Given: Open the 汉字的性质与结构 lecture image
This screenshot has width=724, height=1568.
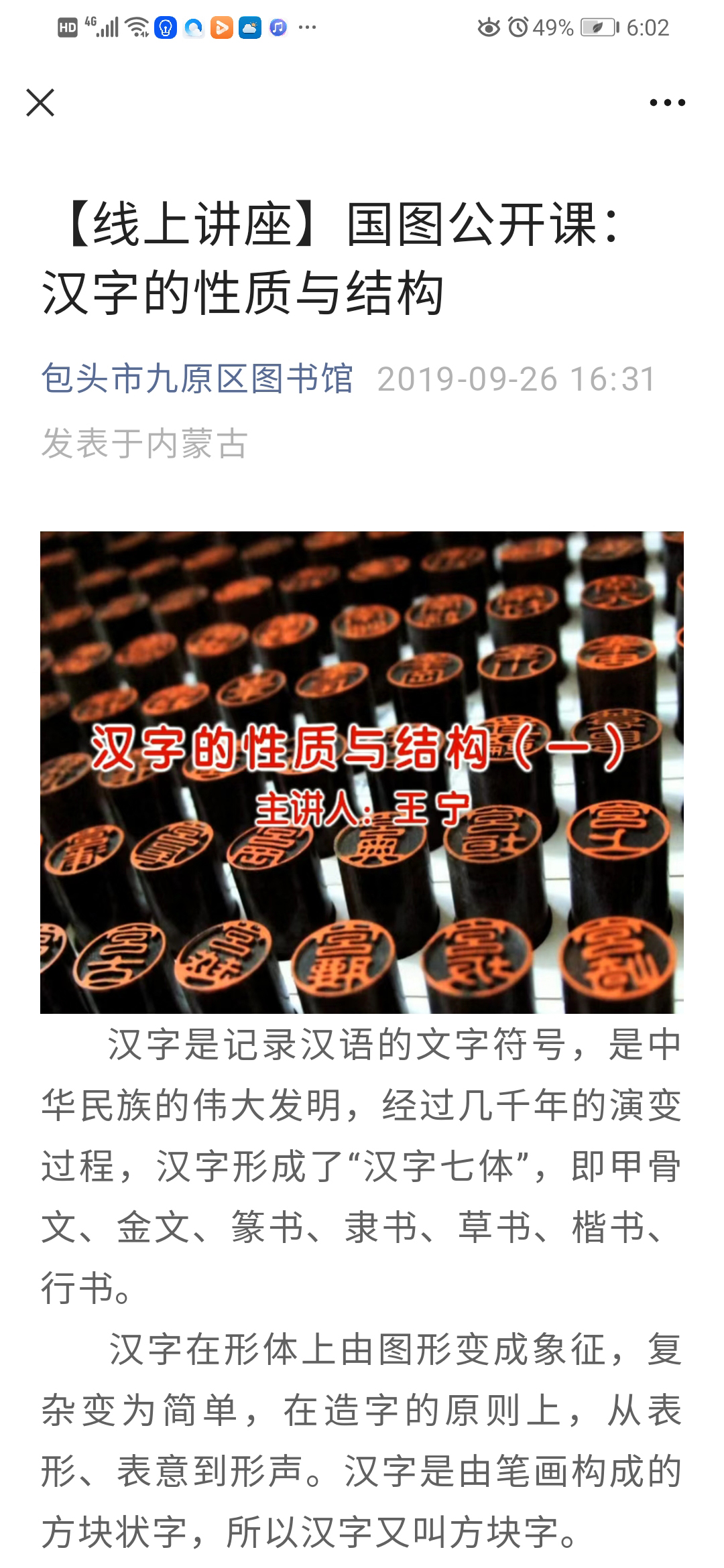Looking at the screenshot, I should pyautogui.click(x=362, y=772).
